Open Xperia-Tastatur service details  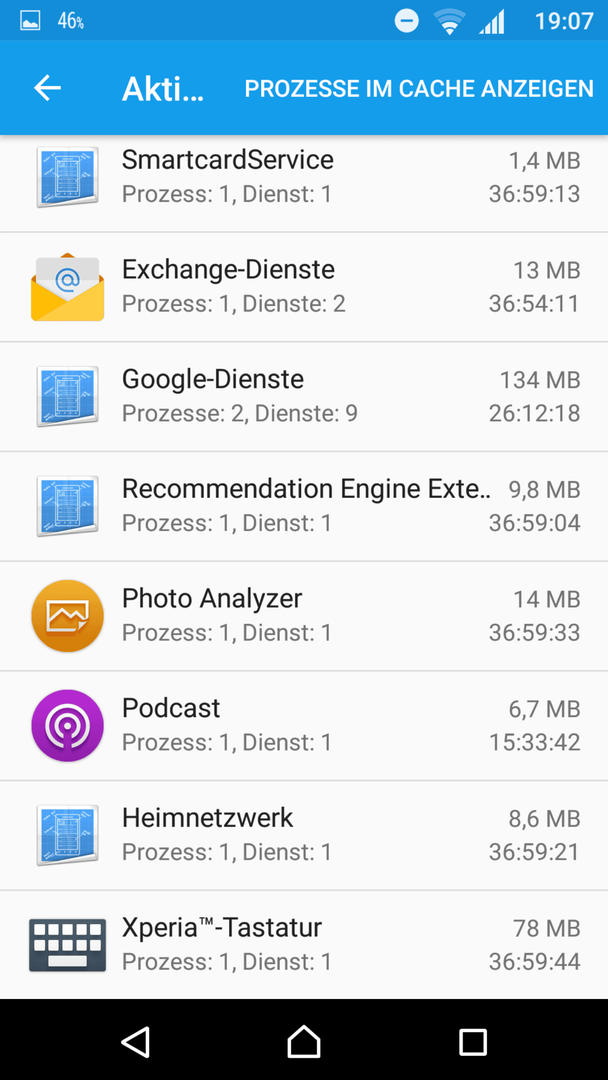pyautogui.click(x=304, y=944)
